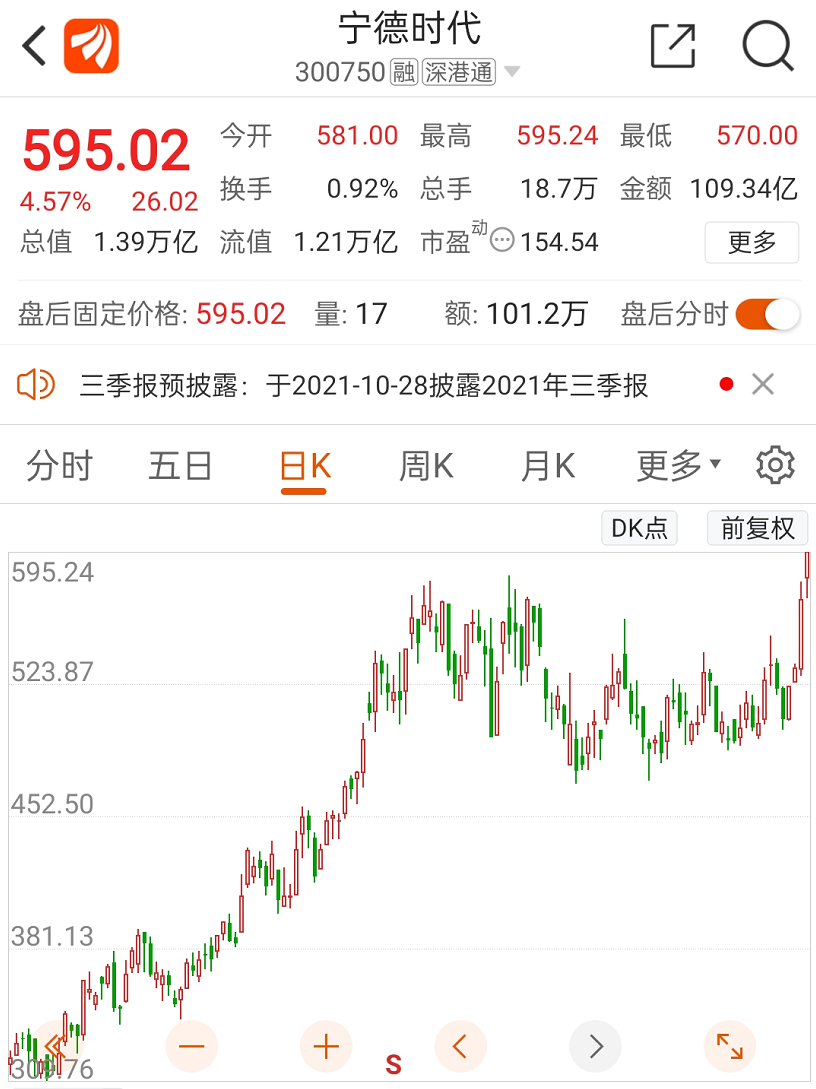Go back using the top-left arrow
Viewport: 816px width, 1089px height.
pos(35,46)
